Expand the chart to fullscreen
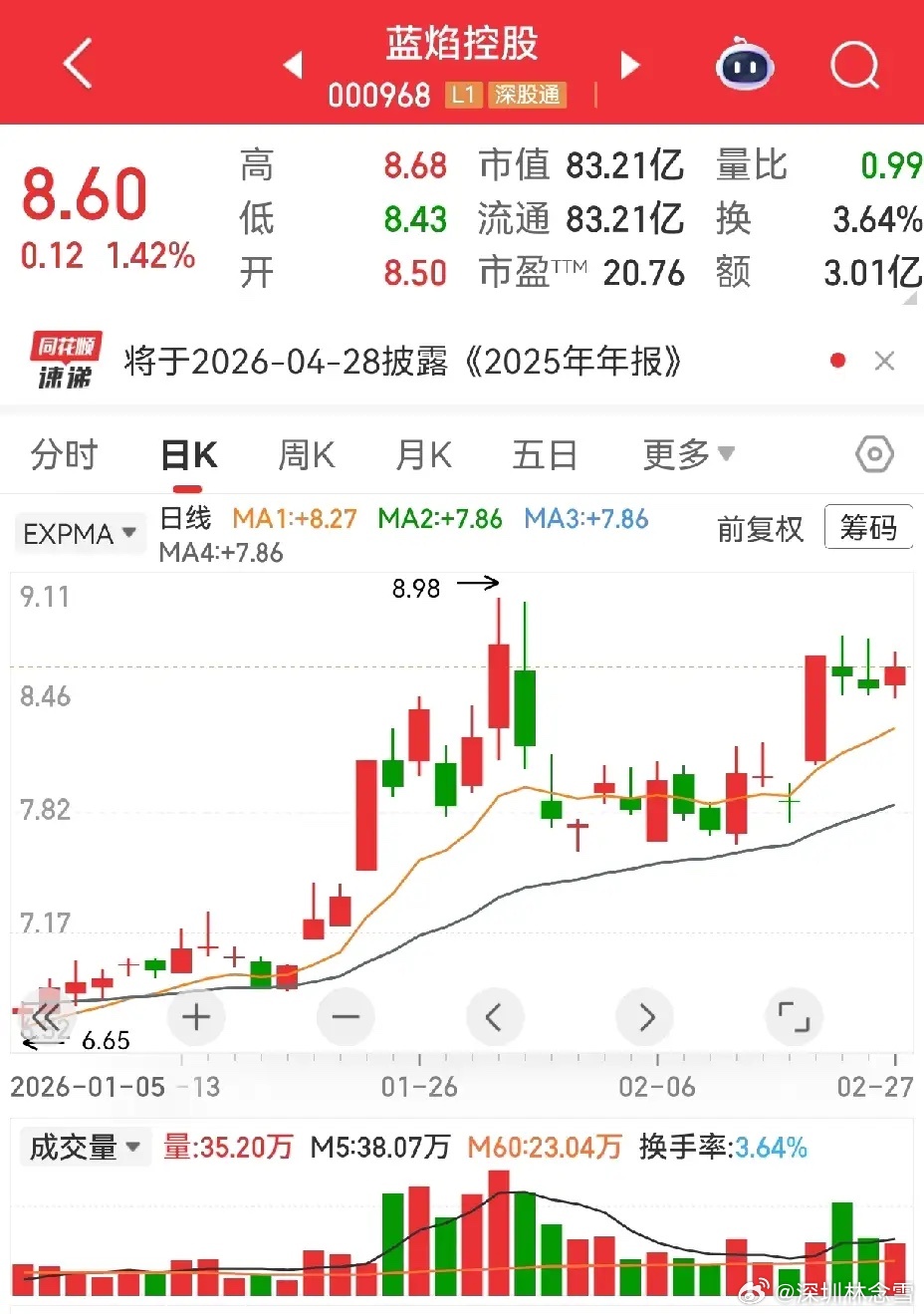The width and height of the screenshot is (924, 1314). (x=794, y=1017)
